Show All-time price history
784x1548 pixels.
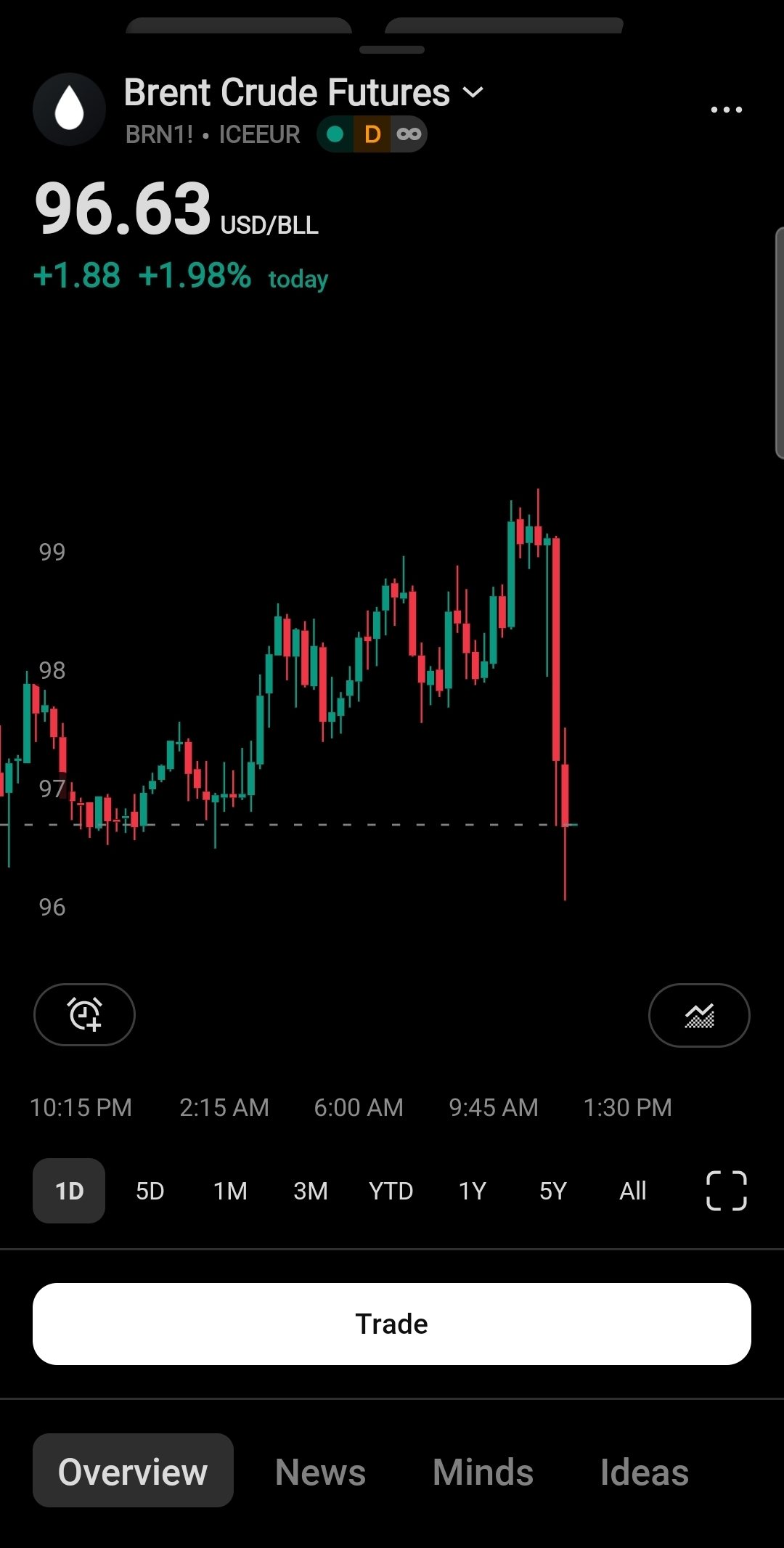tap(632, 1191)
